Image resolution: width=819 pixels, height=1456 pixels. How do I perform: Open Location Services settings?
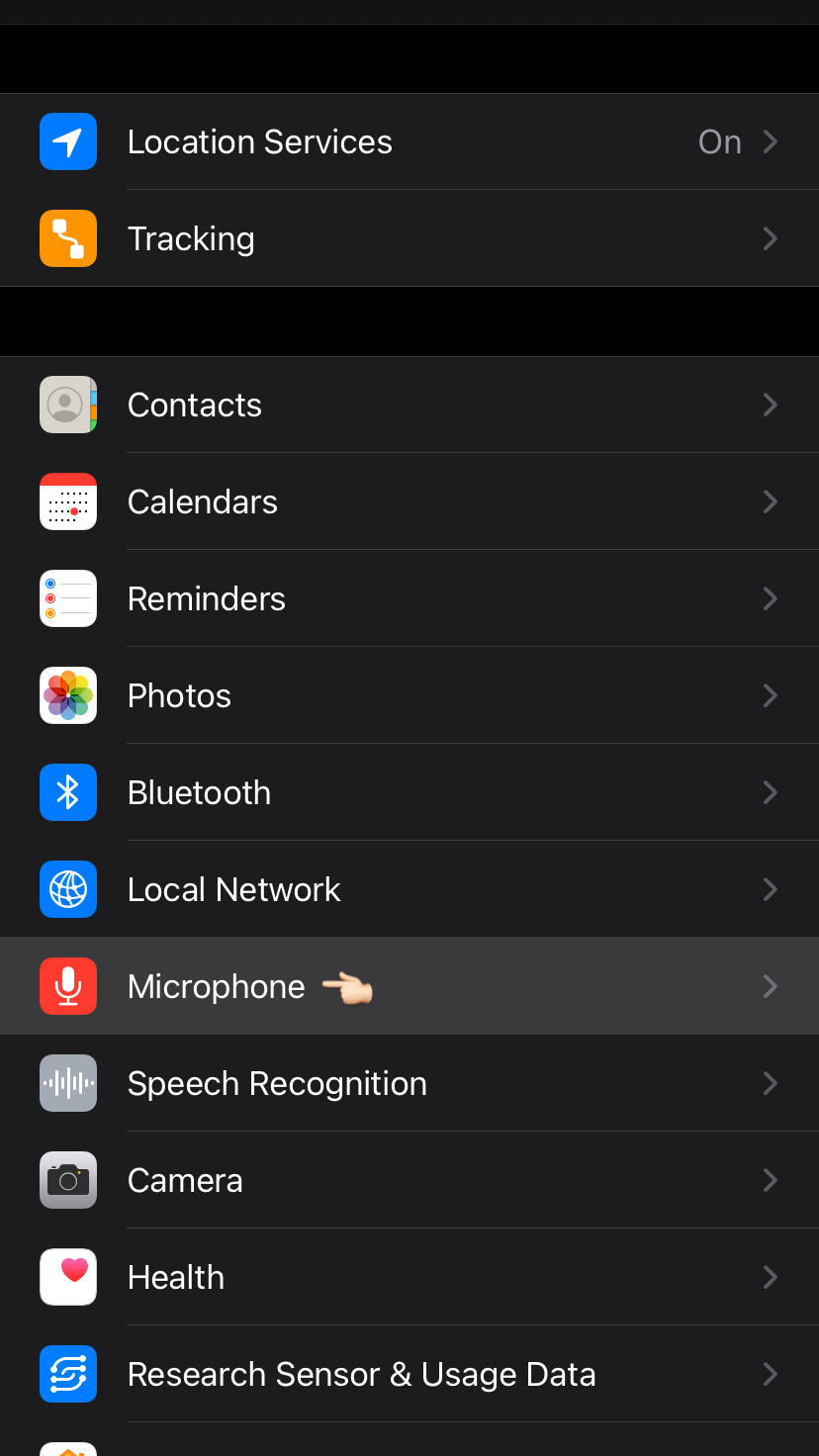pos(409,142)
